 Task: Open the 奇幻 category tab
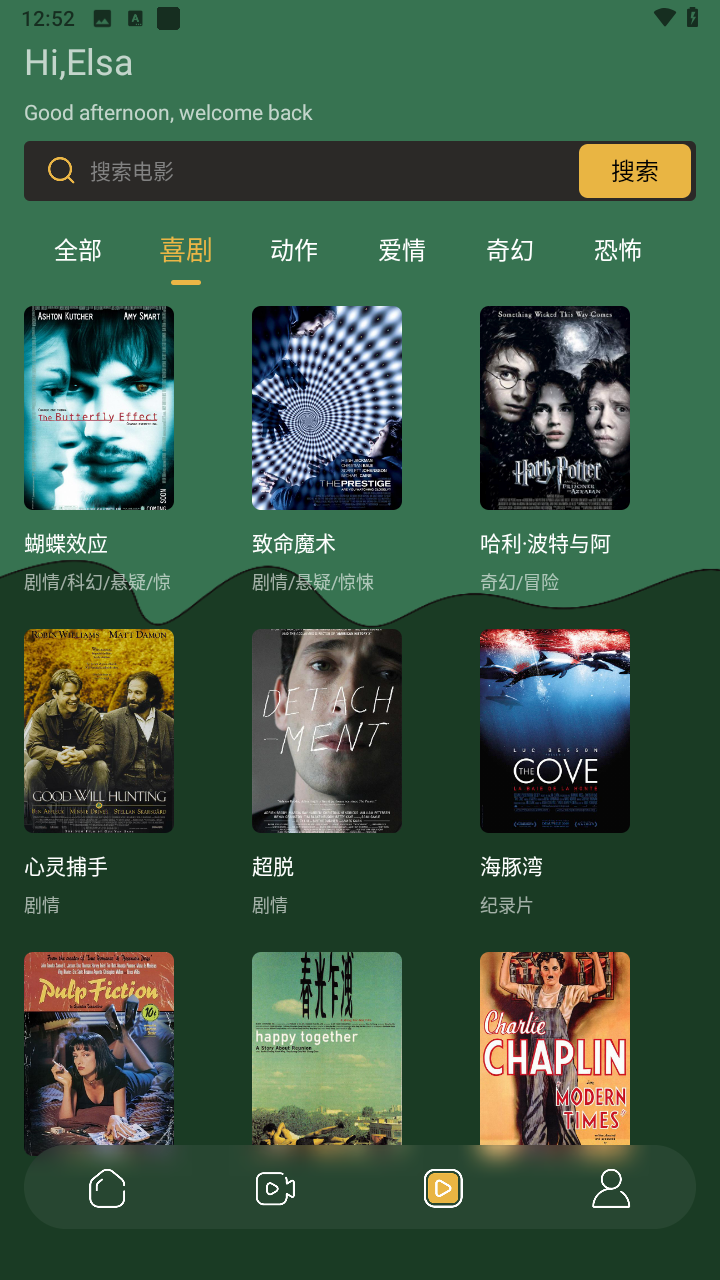click(510, 250)
